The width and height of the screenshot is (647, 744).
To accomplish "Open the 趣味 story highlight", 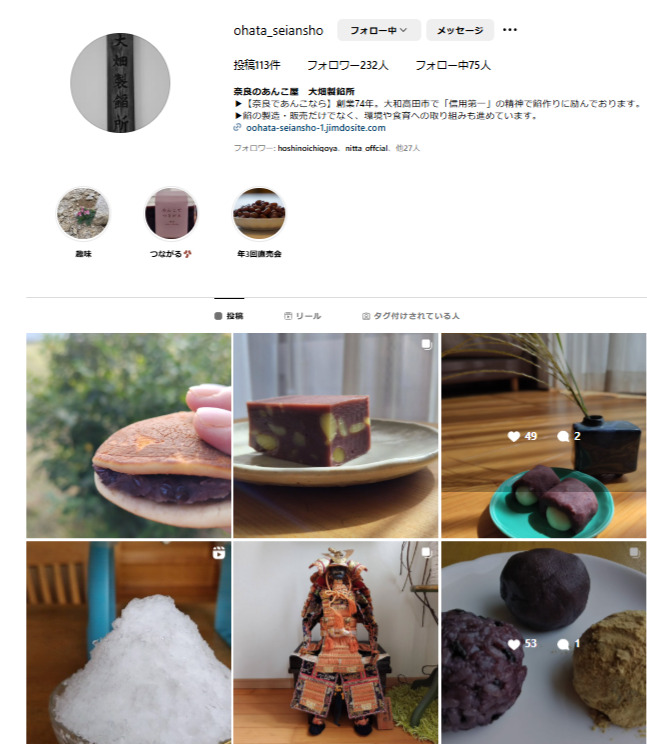I will [82, 214].
